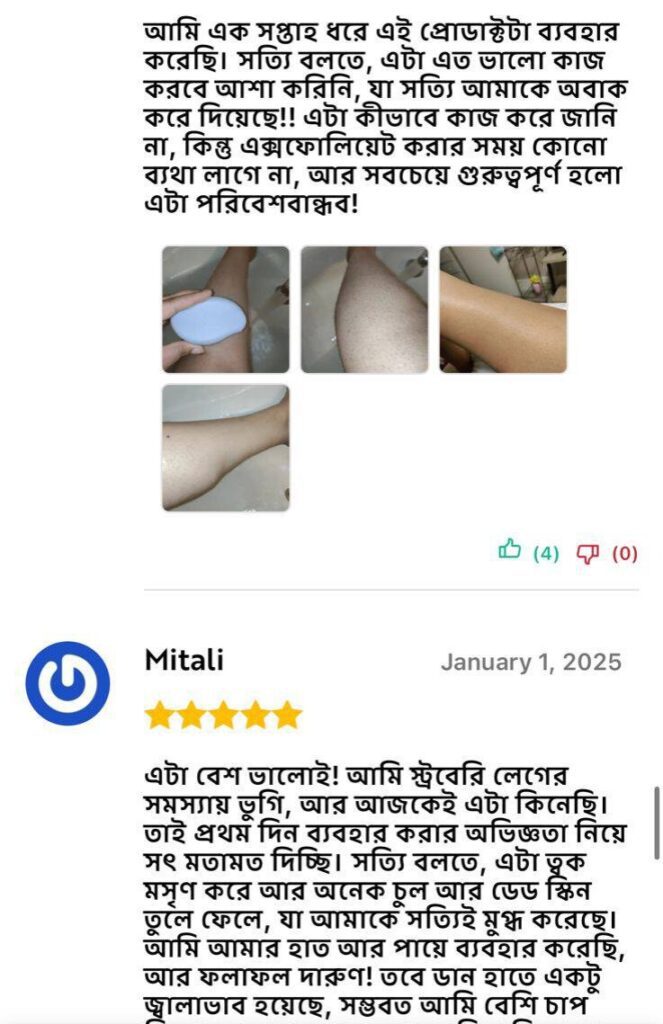The image size is (663, 1024).
Task: Dislike the first review with thumbs down
Action: point(587,552)
